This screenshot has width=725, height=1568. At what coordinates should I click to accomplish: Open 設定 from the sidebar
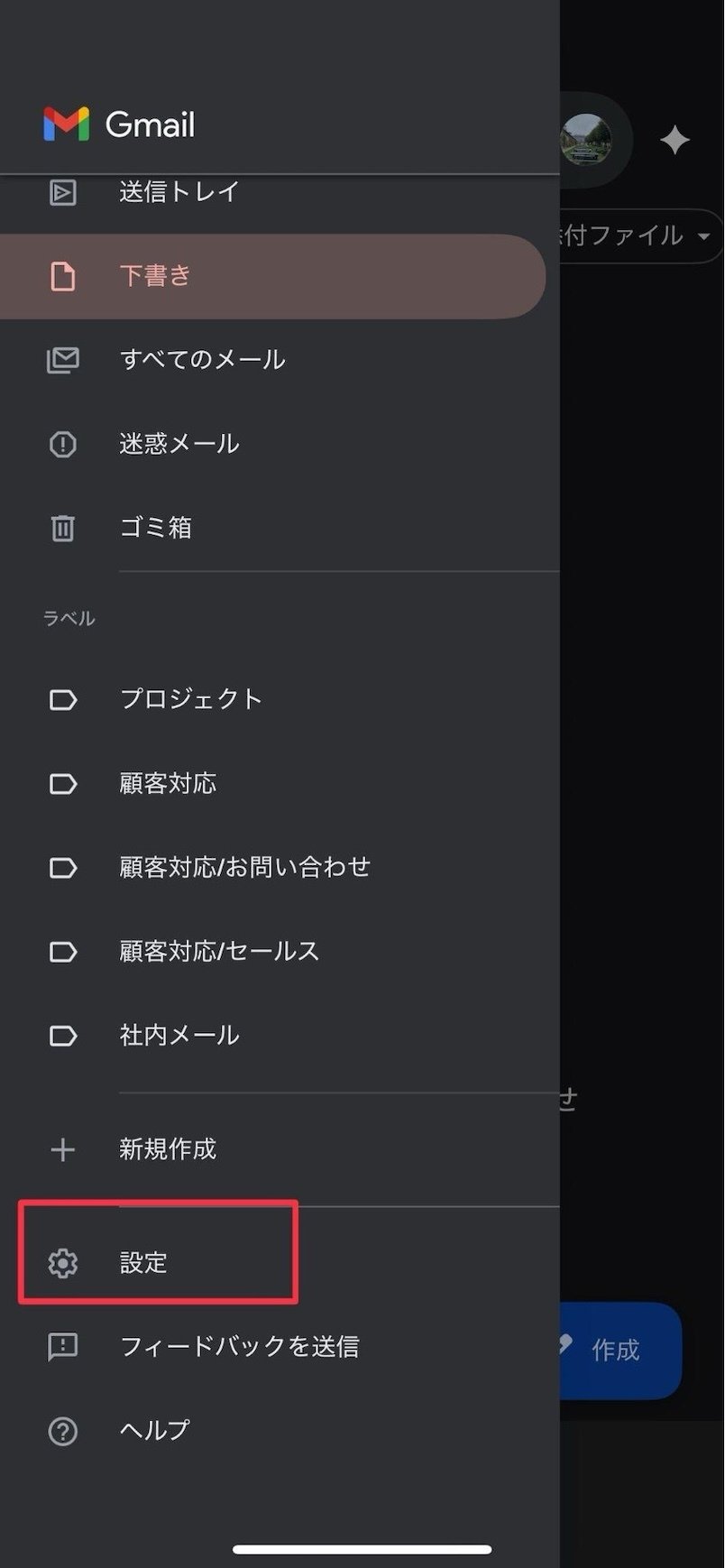pyautogui.click(x=142, y=1263)
